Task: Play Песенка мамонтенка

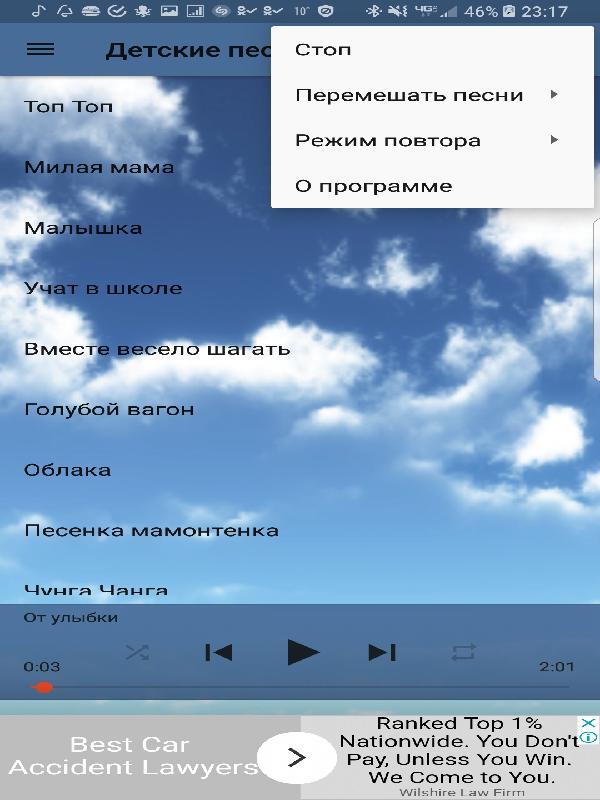Action: click(151, 530)
